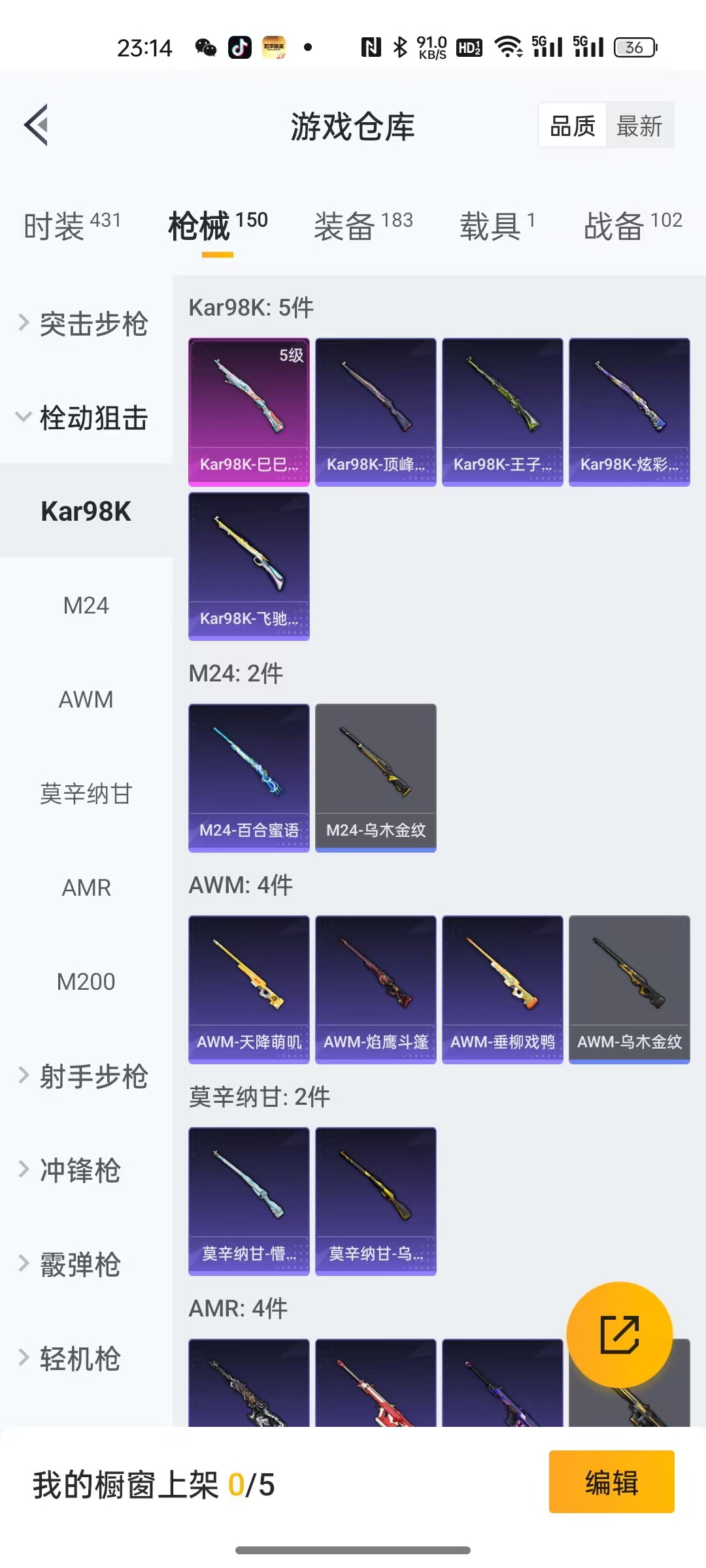Tap the 编辑 edit button
706x1568 pixels.
click(x=611, y=1482)
